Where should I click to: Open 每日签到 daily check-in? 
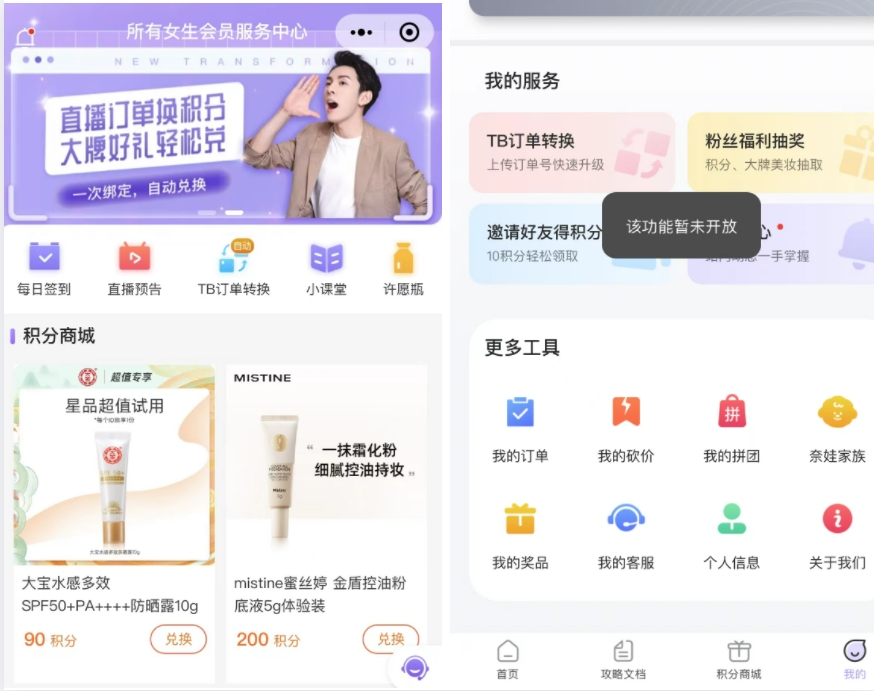pos(44,268)
